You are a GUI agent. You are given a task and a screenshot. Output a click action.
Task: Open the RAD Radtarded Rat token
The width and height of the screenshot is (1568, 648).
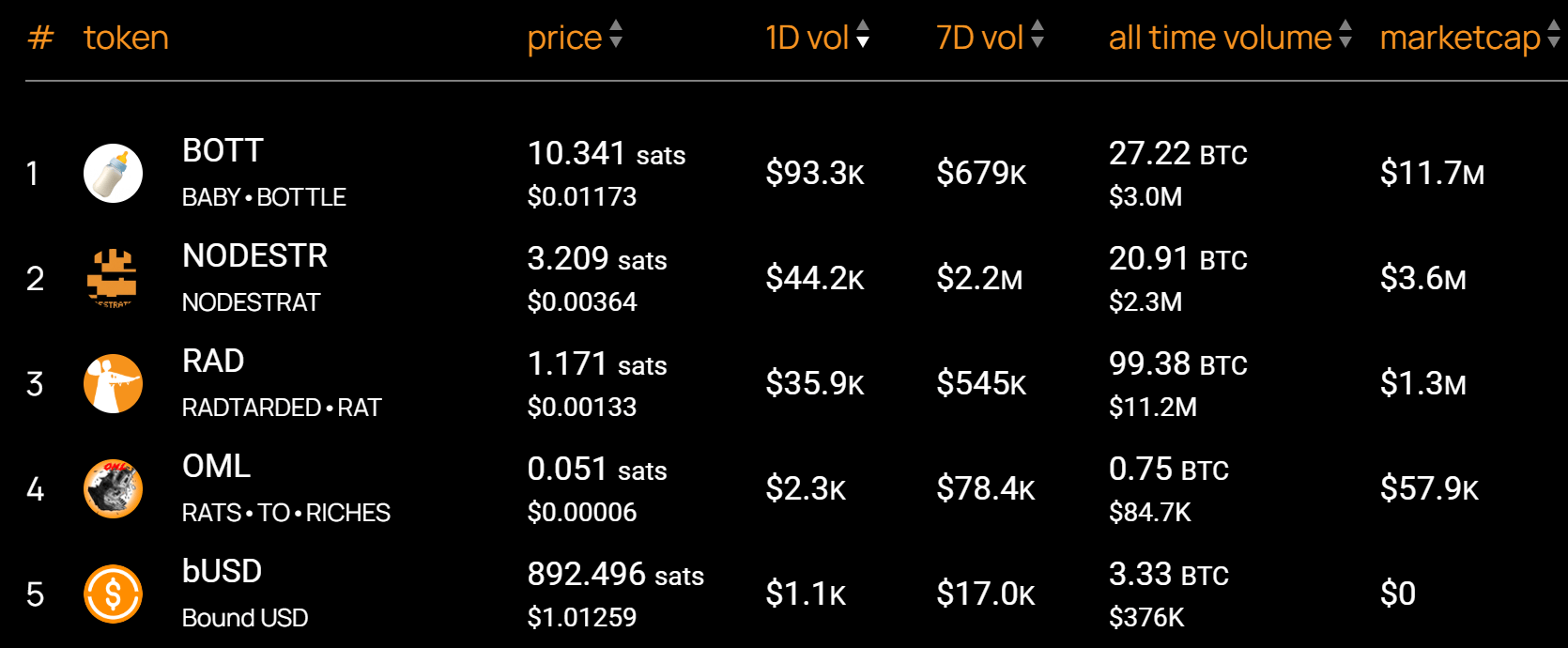coord(213,362)
